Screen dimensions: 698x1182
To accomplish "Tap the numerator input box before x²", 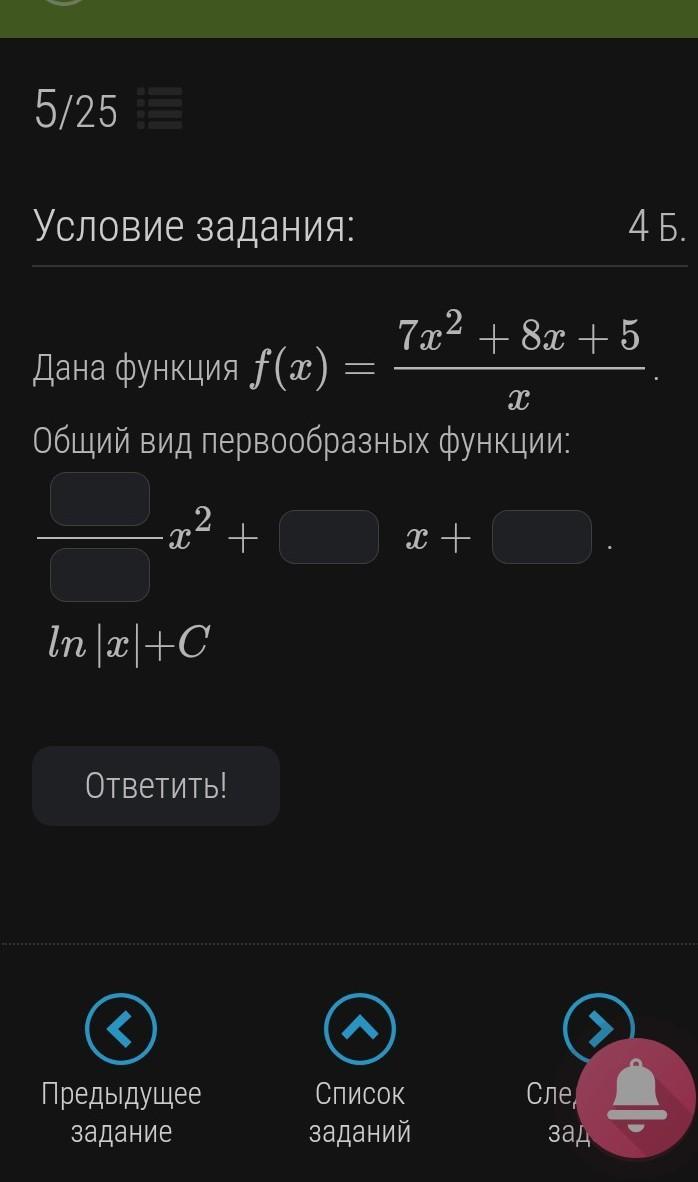I will coord(100,499).
